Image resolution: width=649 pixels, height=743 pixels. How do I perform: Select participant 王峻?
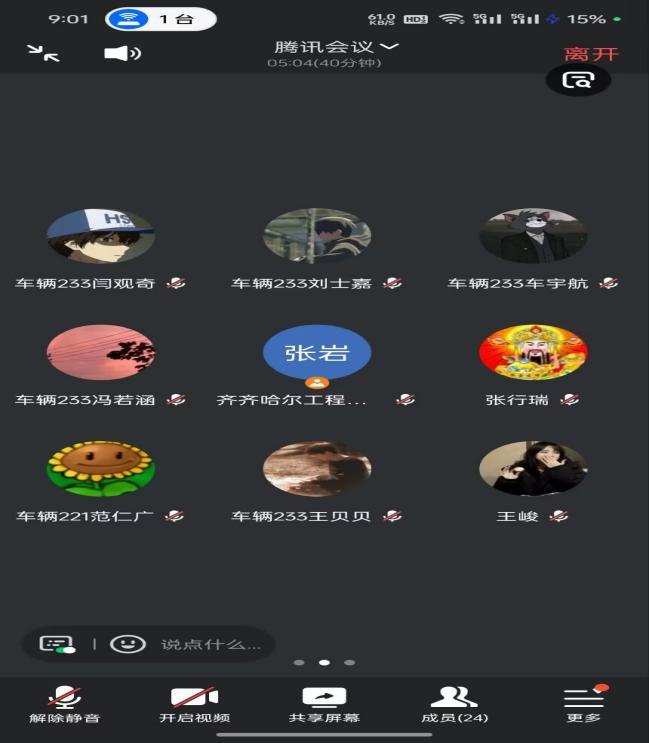(533, 468)
